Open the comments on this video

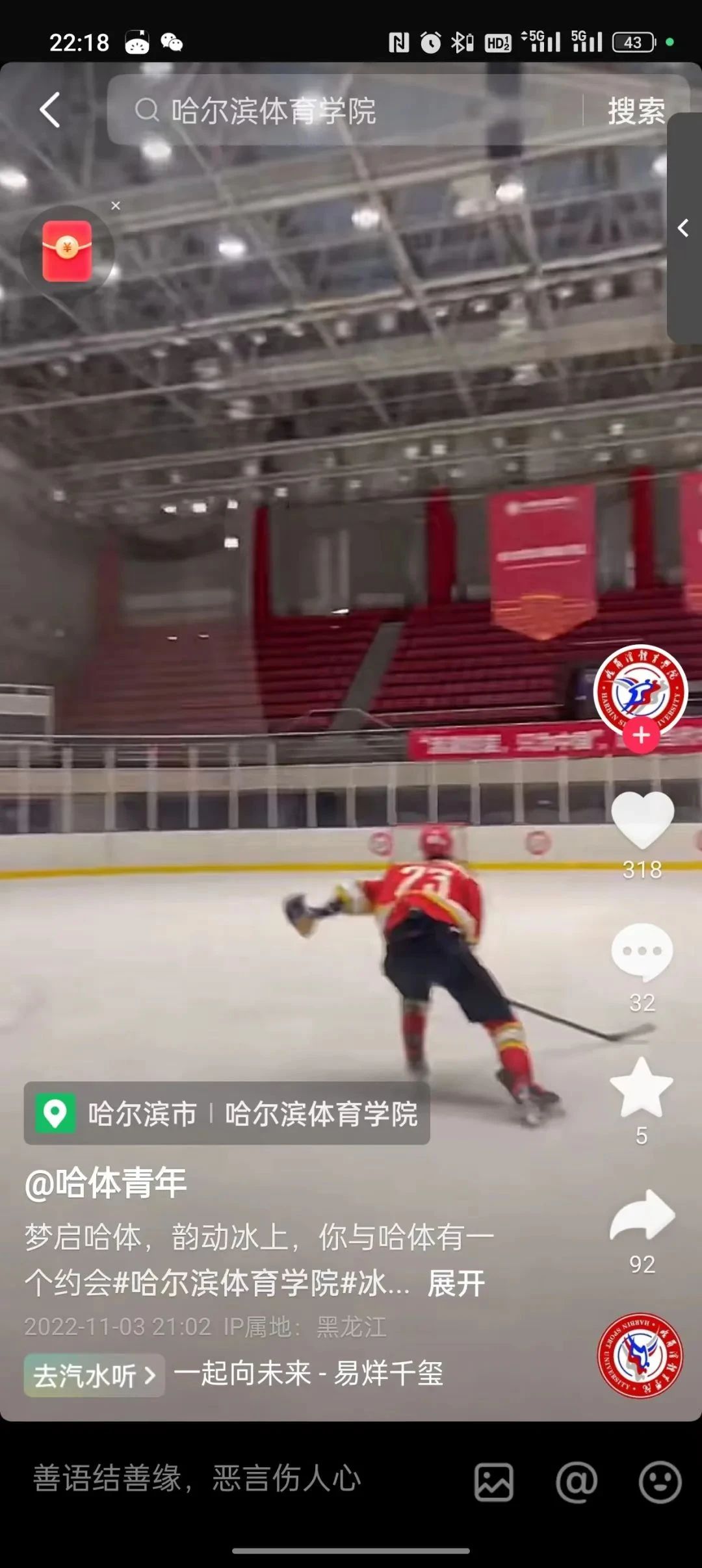[x=642, y=952]
